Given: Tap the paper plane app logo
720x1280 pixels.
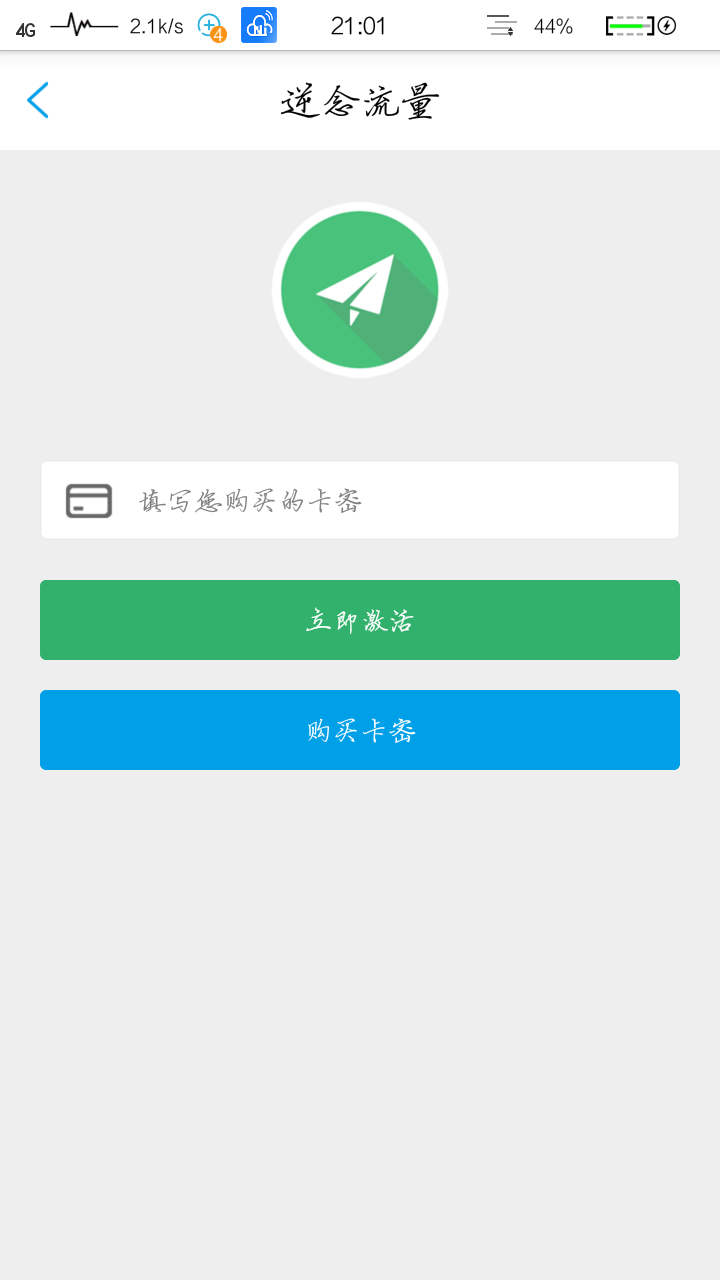Looking at the screenshot, I should coord(359,289).
